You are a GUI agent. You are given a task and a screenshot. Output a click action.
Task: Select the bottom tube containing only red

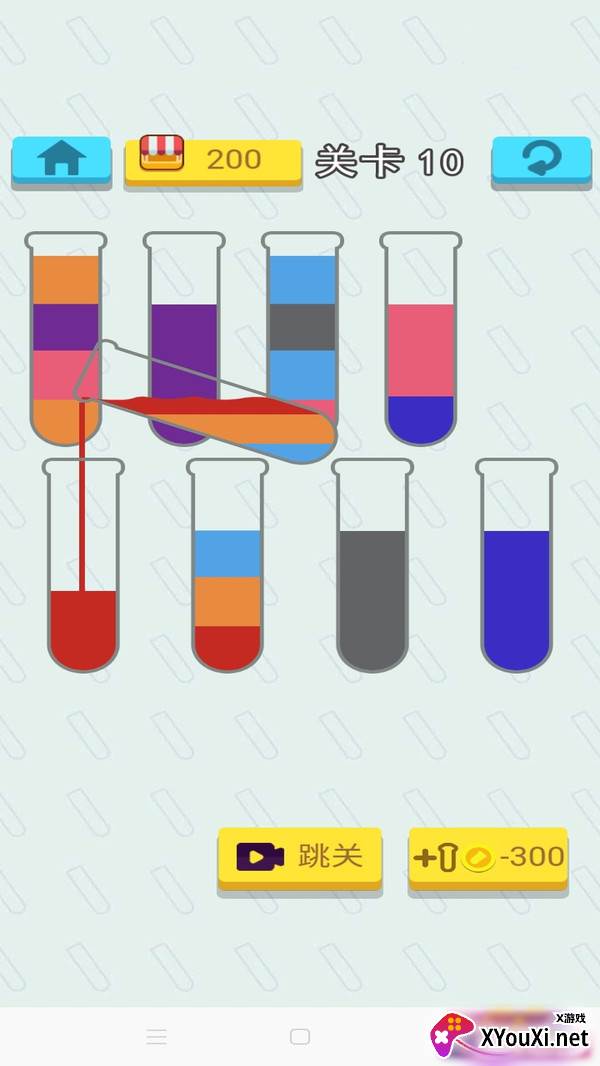[x=83, y=566]
